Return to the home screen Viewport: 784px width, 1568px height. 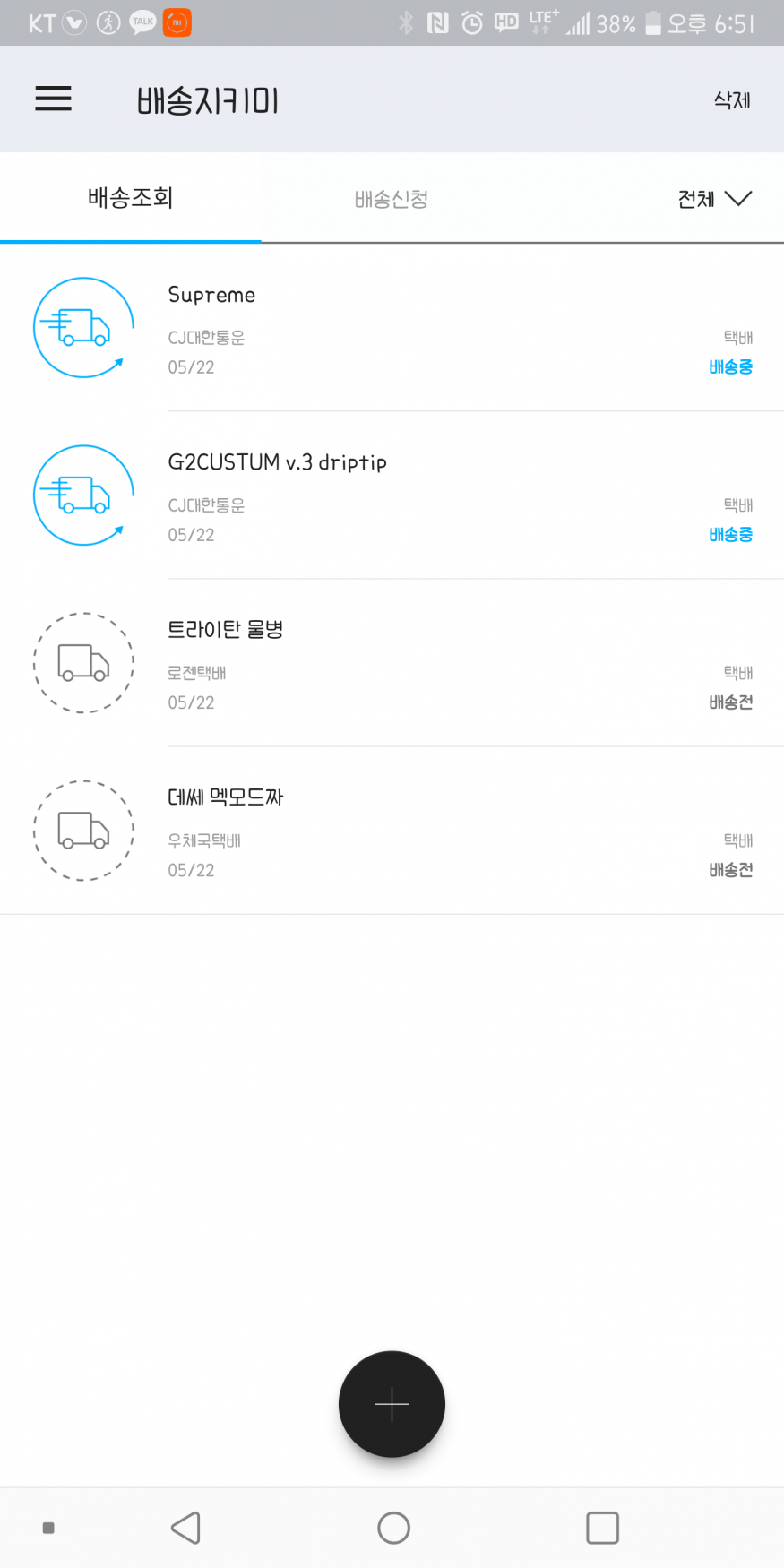click(393, 1528)
